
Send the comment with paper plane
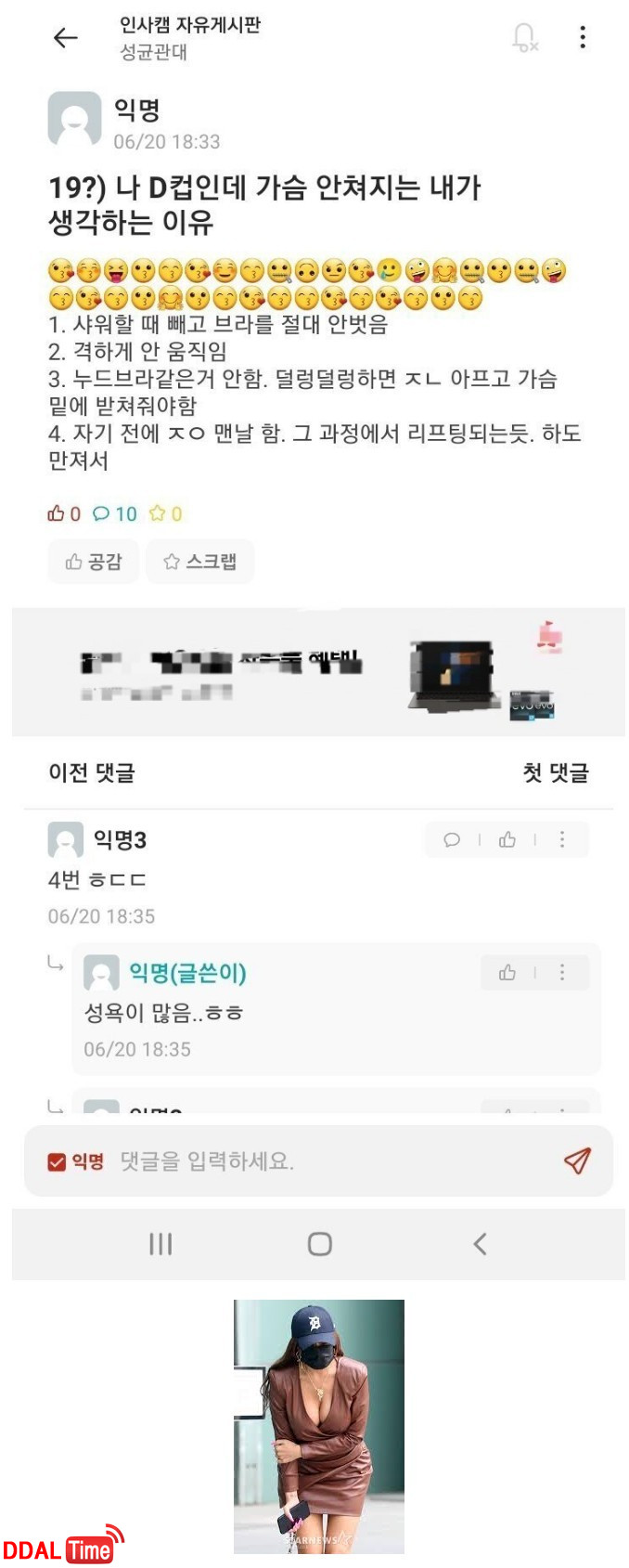point(577,1160)
